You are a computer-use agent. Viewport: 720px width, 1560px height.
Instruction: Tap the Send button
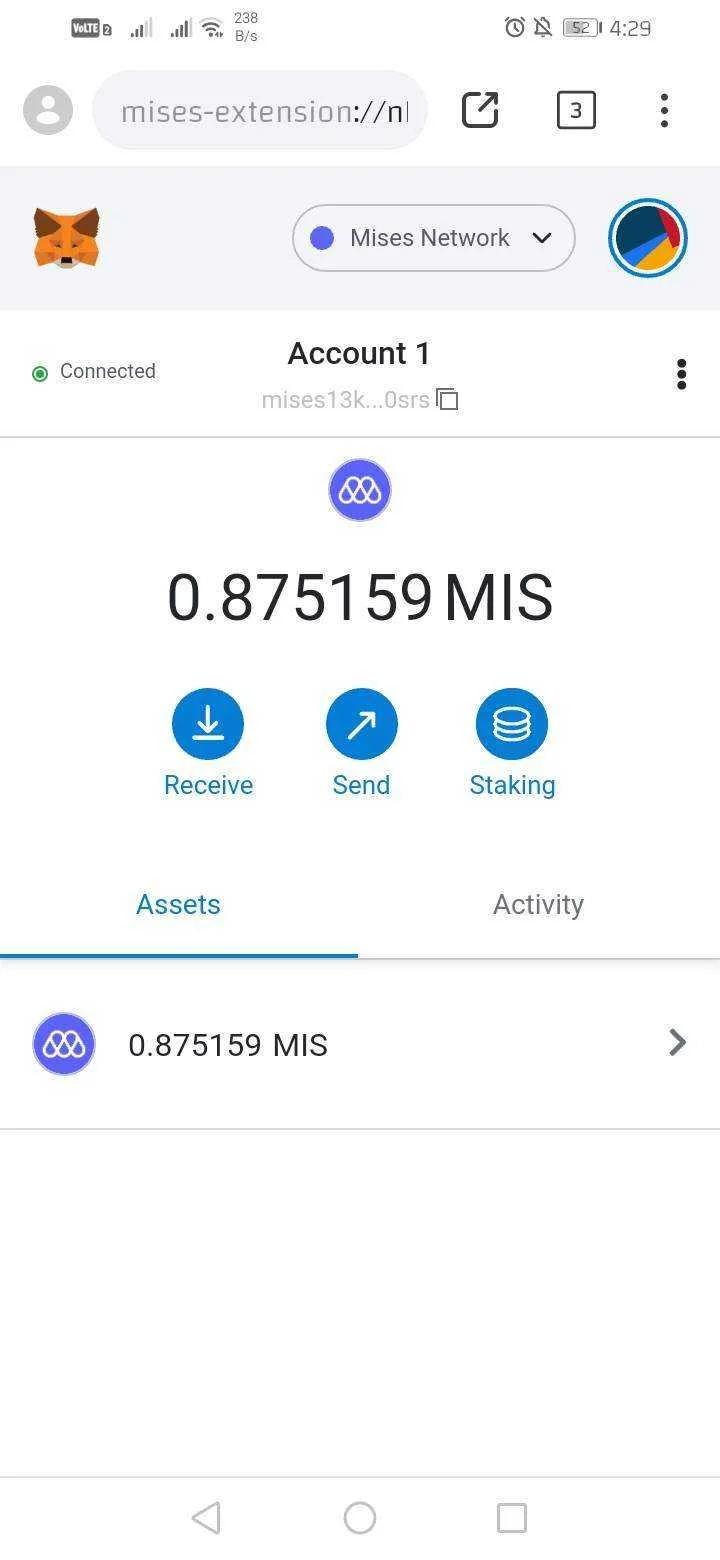(x=361, y=743)
